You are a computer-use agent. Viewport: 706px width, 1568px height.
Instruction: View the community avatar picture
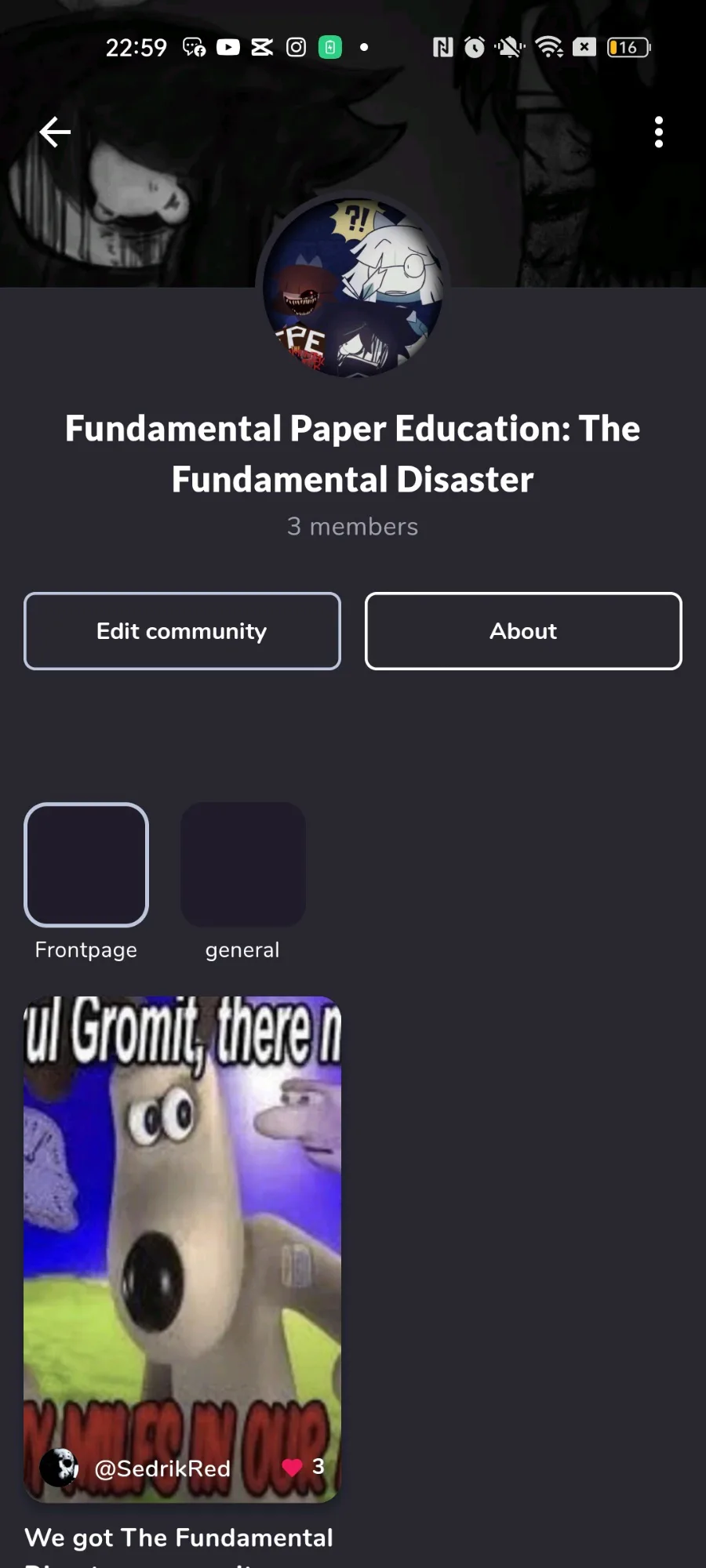point(353,287)
